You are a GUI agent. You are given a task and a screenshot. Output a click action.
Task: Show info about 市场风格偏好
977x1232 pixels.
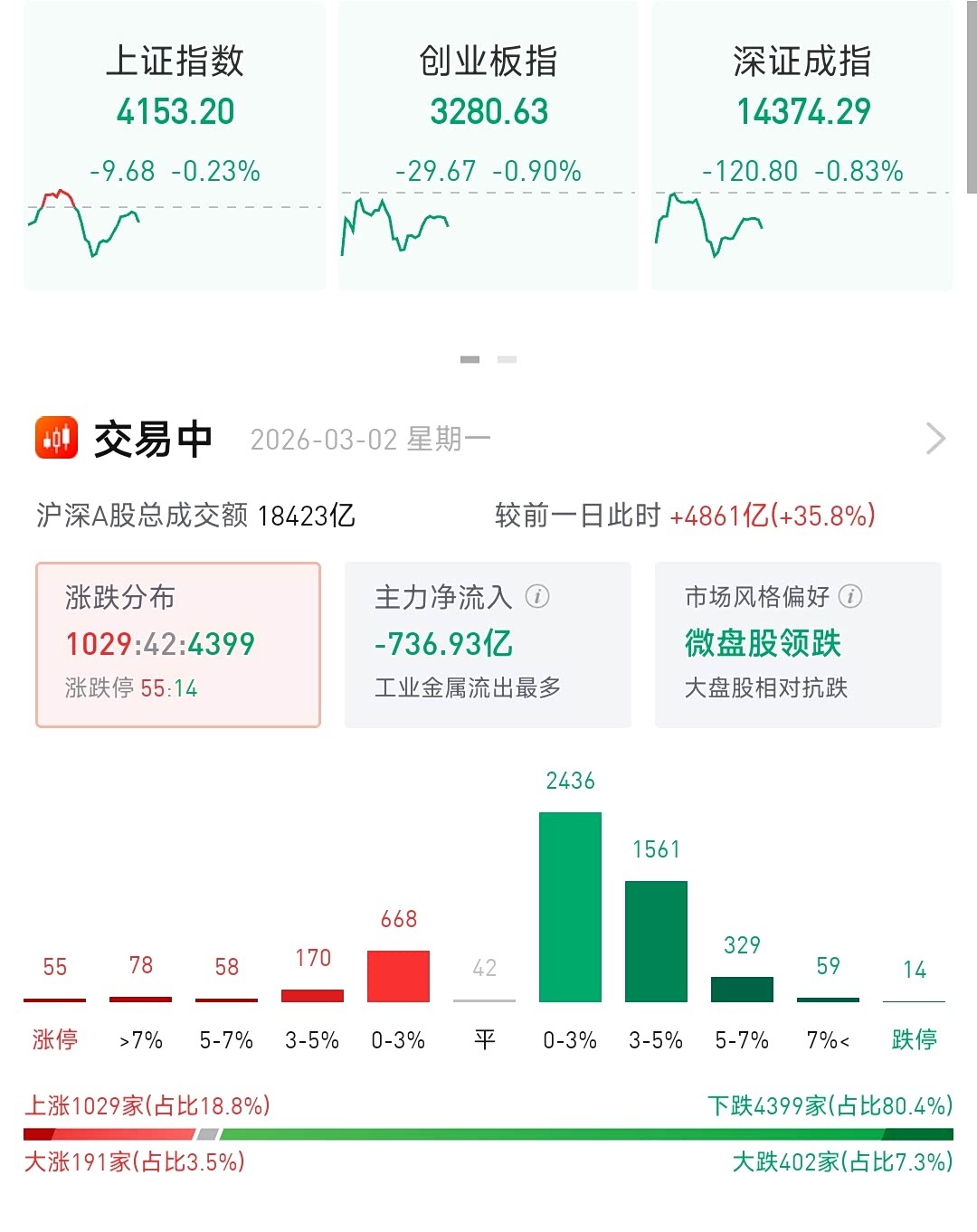pos(850,597)
